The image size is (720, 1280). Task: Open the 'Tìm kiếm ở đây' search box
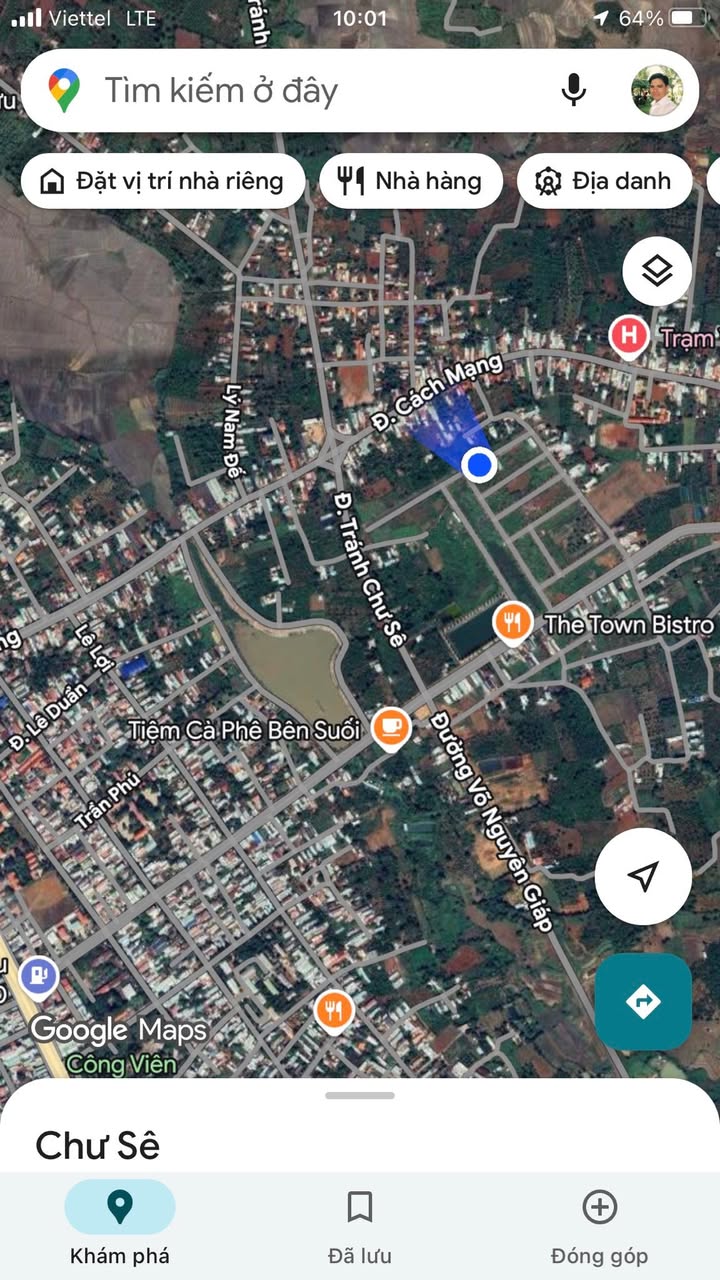tap(300, 91)
